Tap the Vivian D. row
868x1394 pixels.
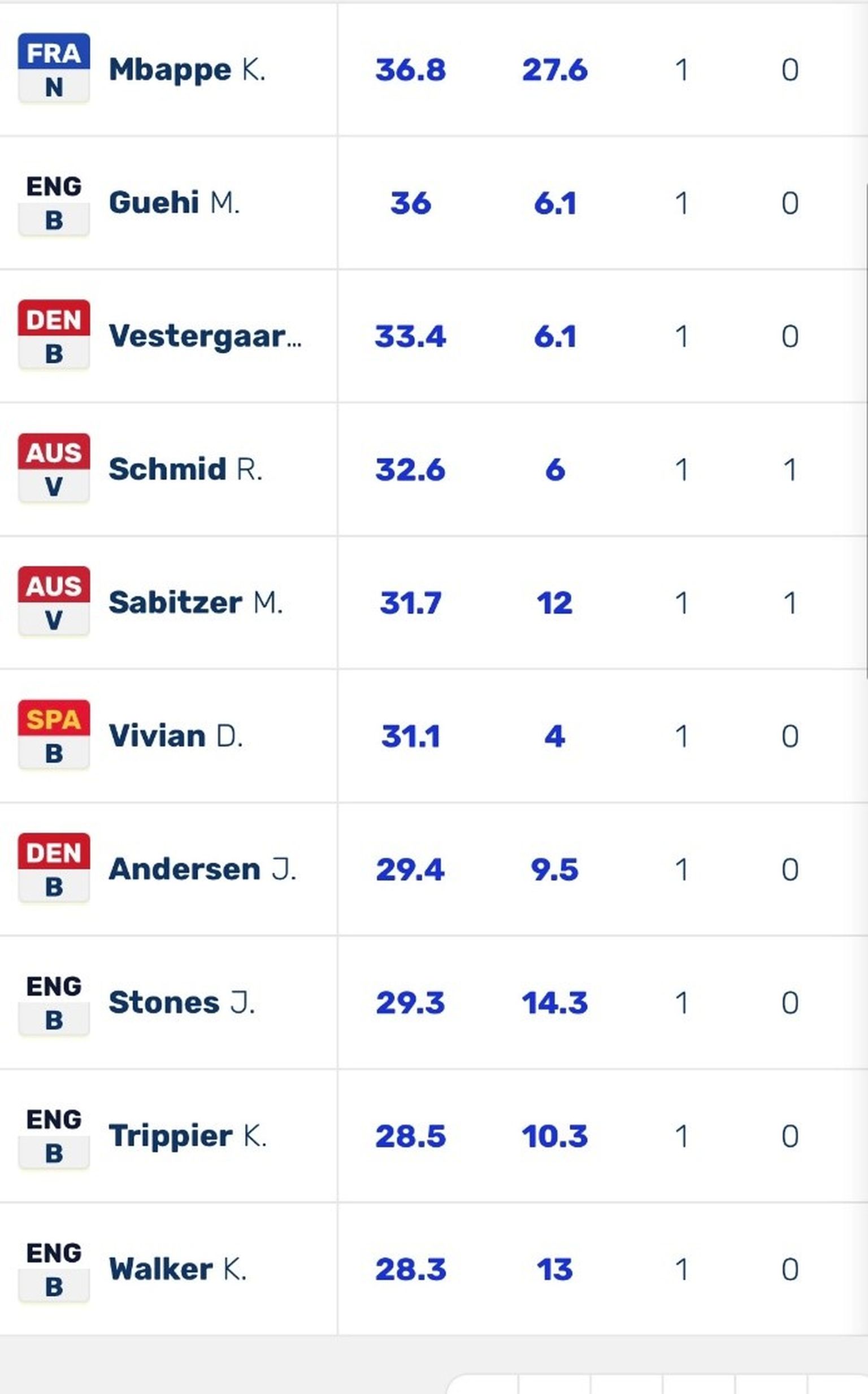click(x=175, y=736)
